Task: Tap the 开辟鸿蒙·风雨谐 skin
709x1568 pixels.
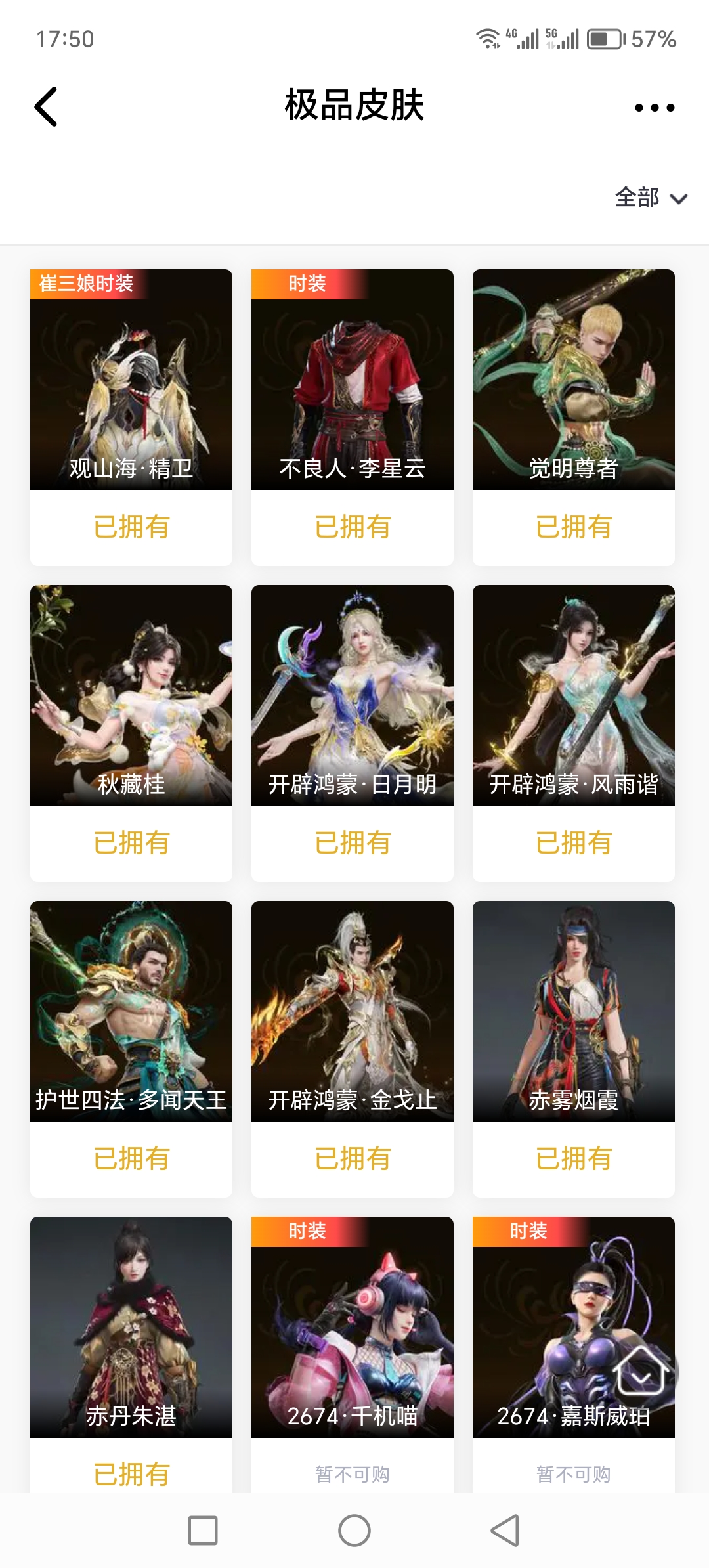Action: coord(574,696)
